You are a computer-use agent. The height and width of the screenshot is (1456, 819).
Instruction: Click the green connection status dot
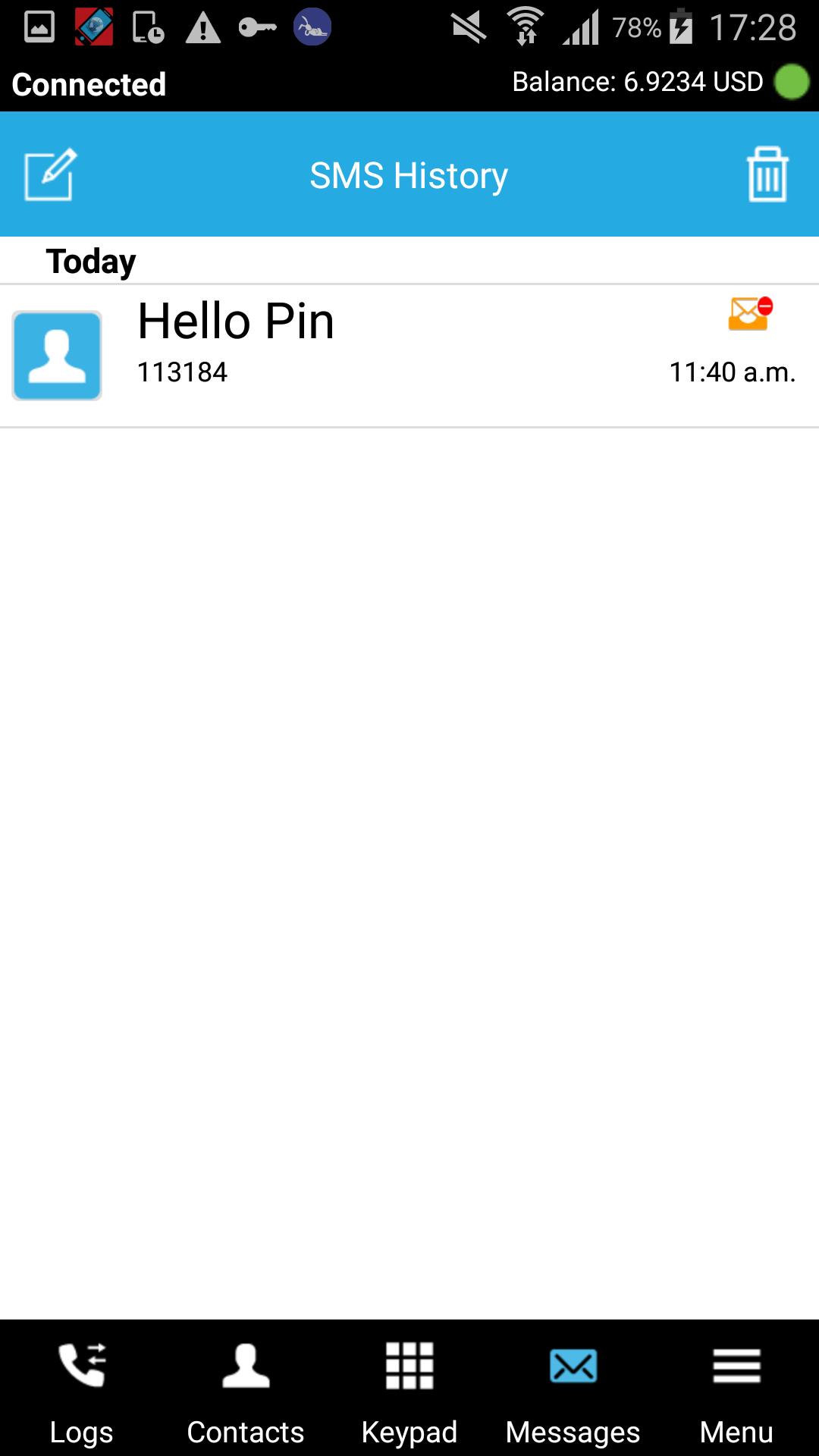pyautogui.click(x=791, y=82)
